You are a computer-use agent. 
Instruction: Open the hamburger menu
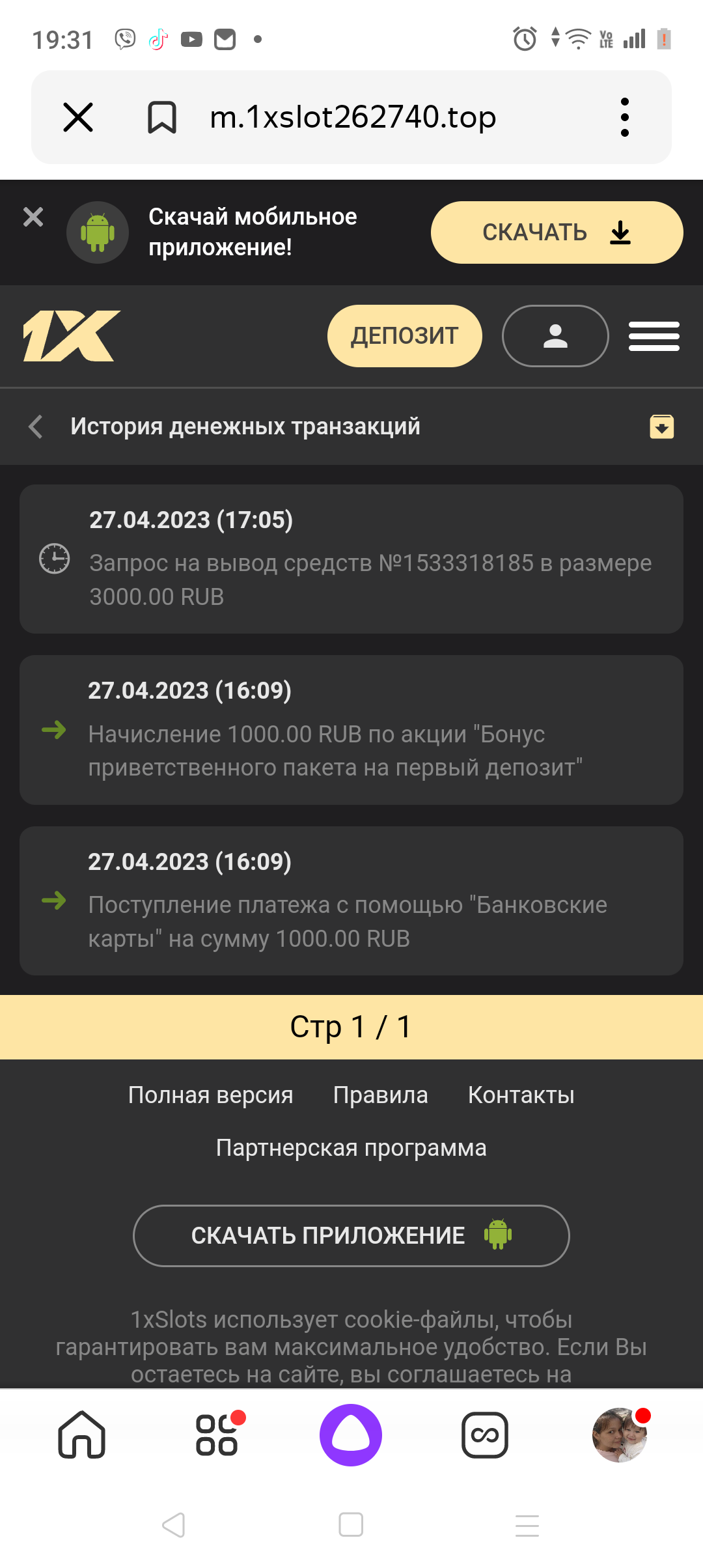(x=654, y=336)
